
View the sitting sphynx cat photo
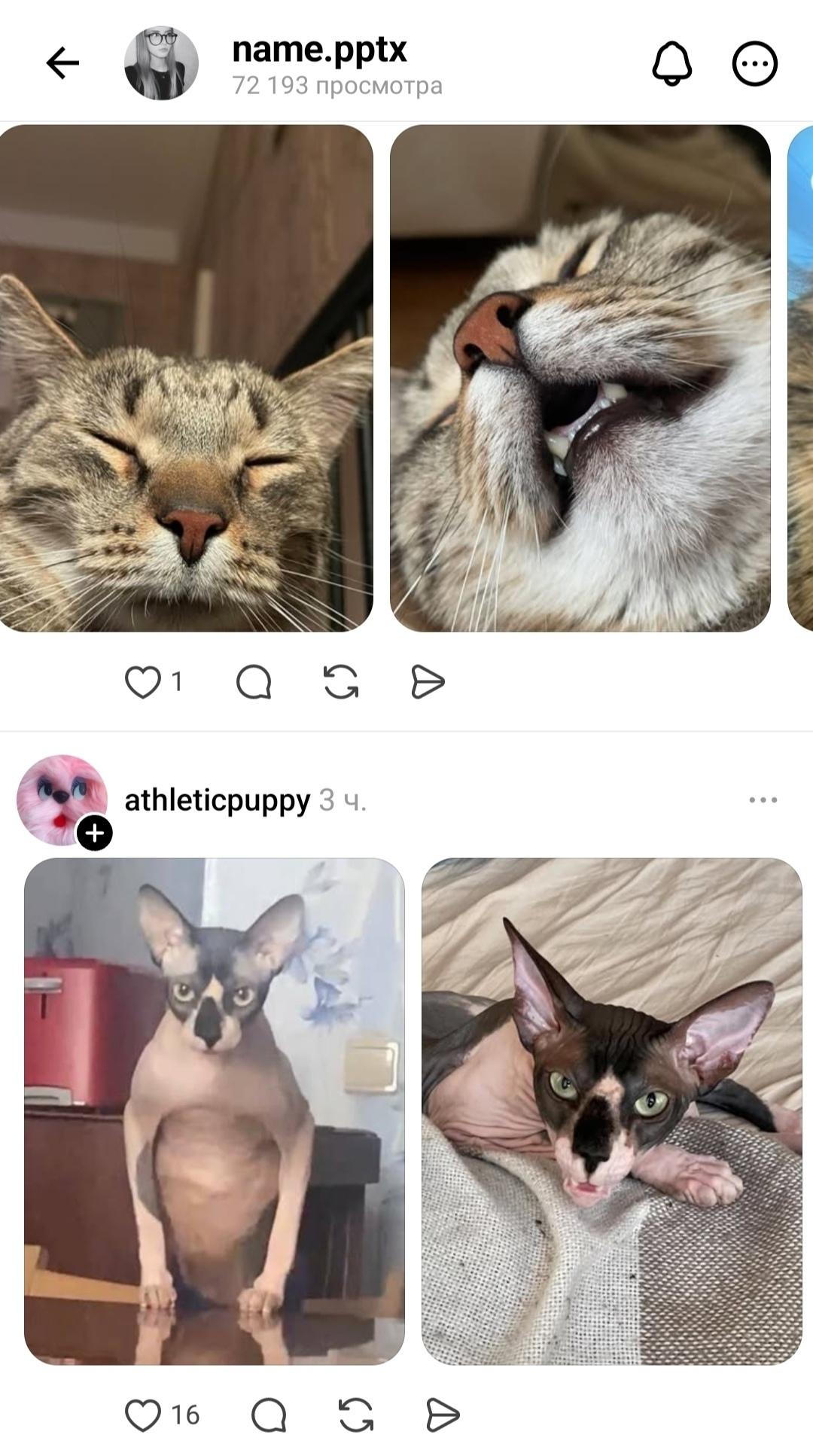point(215,1111)
